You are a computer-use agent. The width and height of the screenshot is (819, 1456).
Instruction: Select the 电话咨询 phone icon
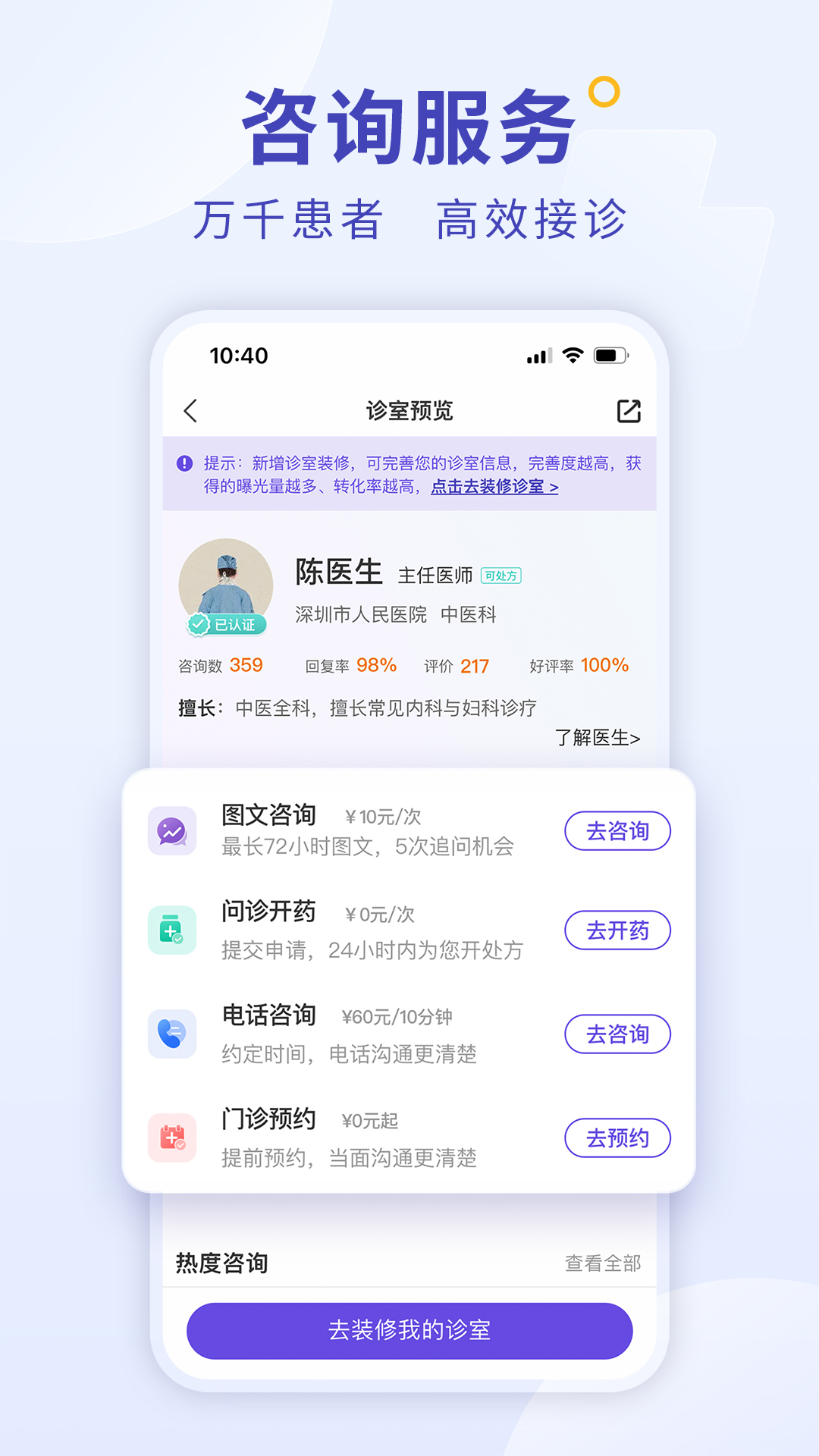pyautogui.click(x=173, y=1031)
